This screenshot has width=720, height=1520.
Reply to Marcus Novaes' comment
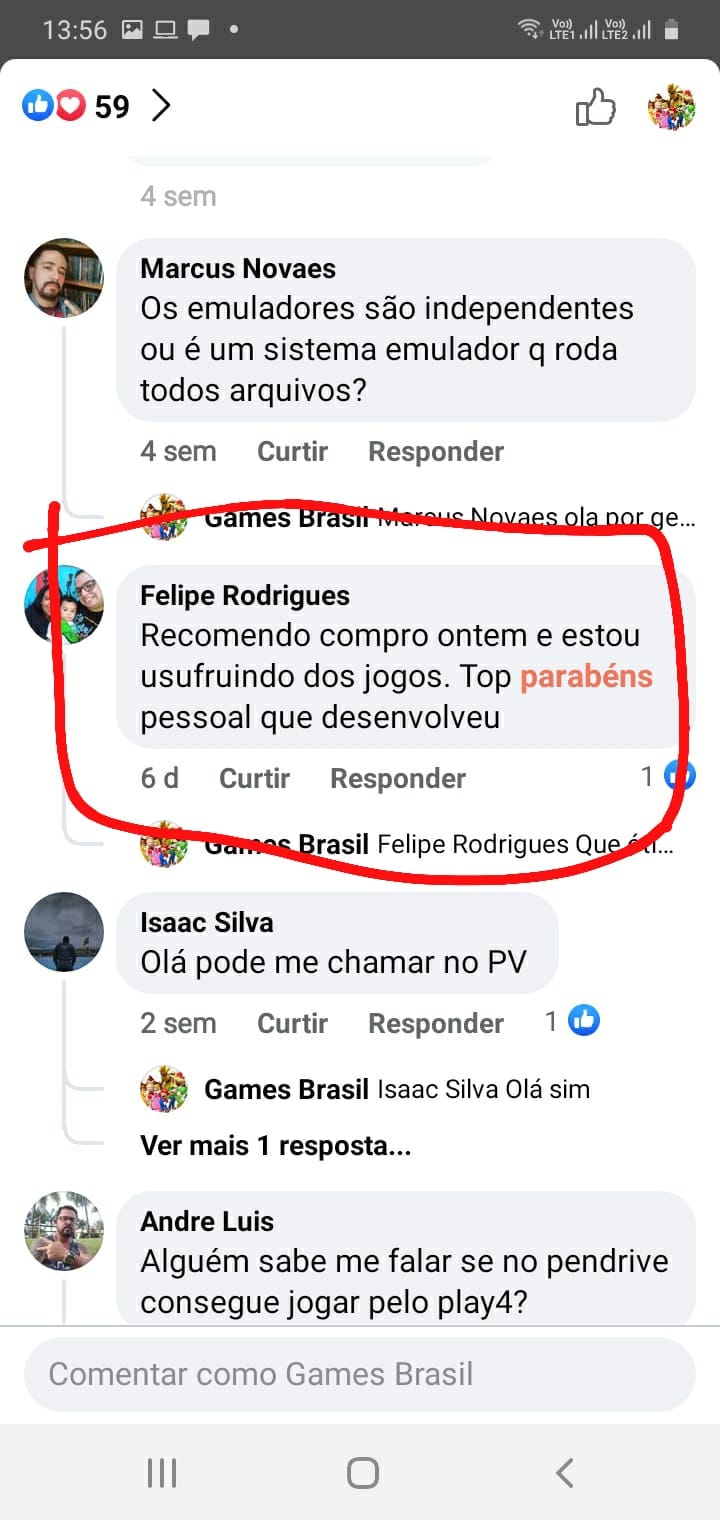435,452
